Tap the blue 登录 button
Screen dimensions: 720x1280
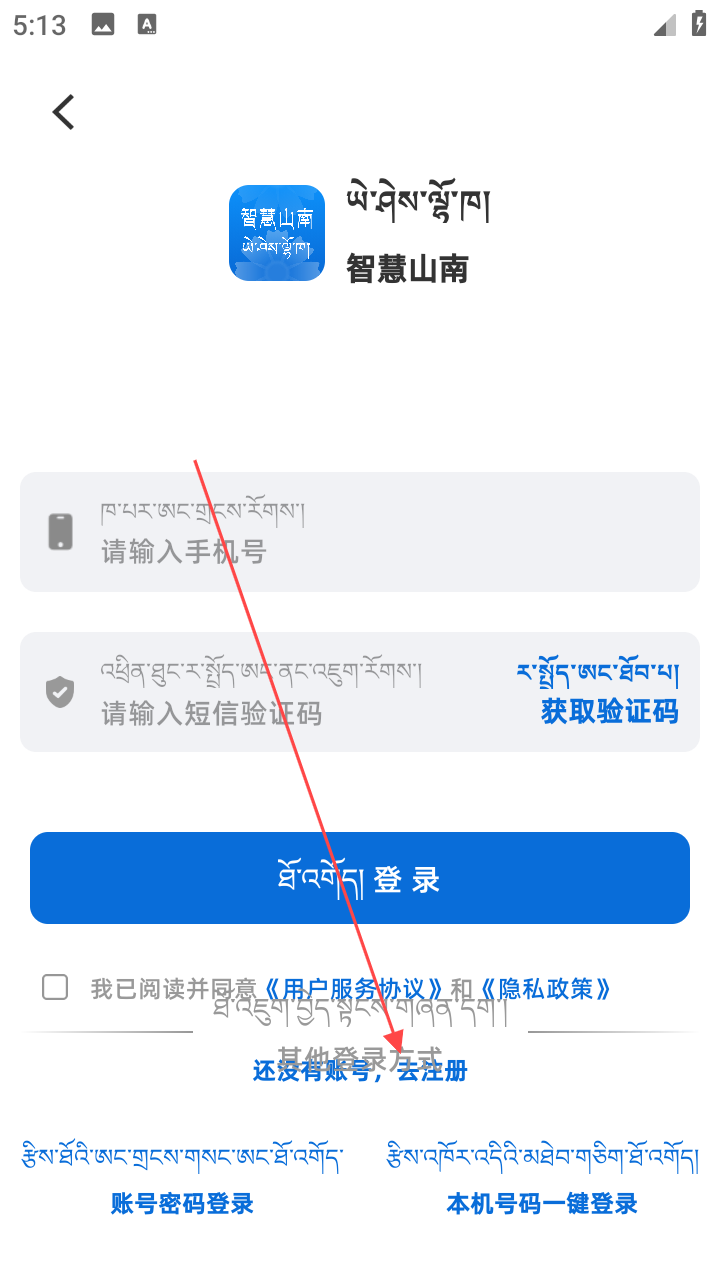pos(360,878)
